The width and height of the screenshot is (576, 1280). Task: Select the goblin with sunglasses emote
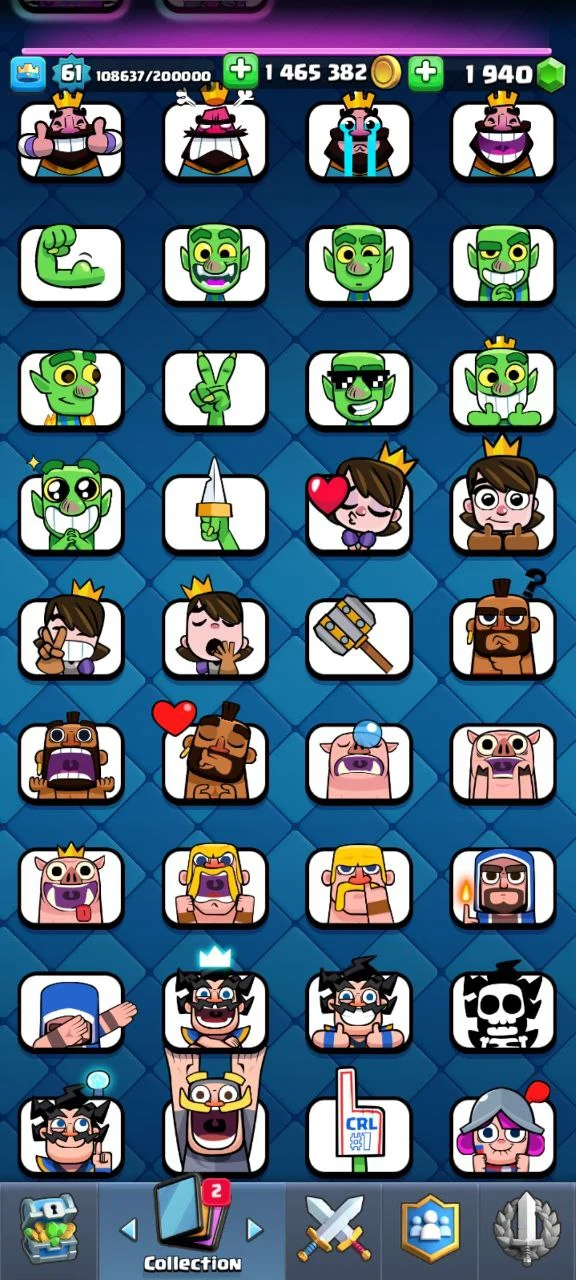click(359, 389)
